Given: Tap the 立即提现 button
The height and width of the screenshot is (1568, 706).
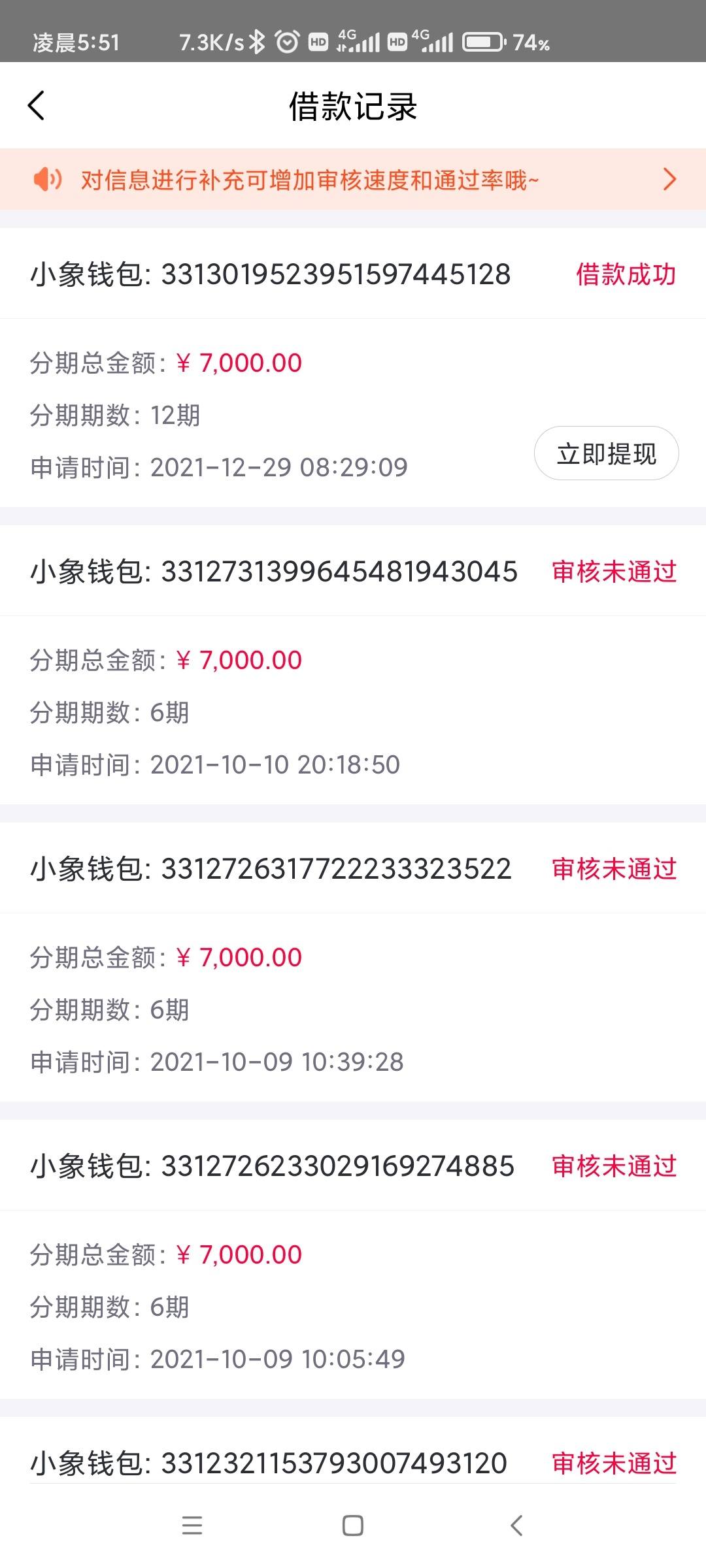Looking at the screenshot, I should click(607, 453).
